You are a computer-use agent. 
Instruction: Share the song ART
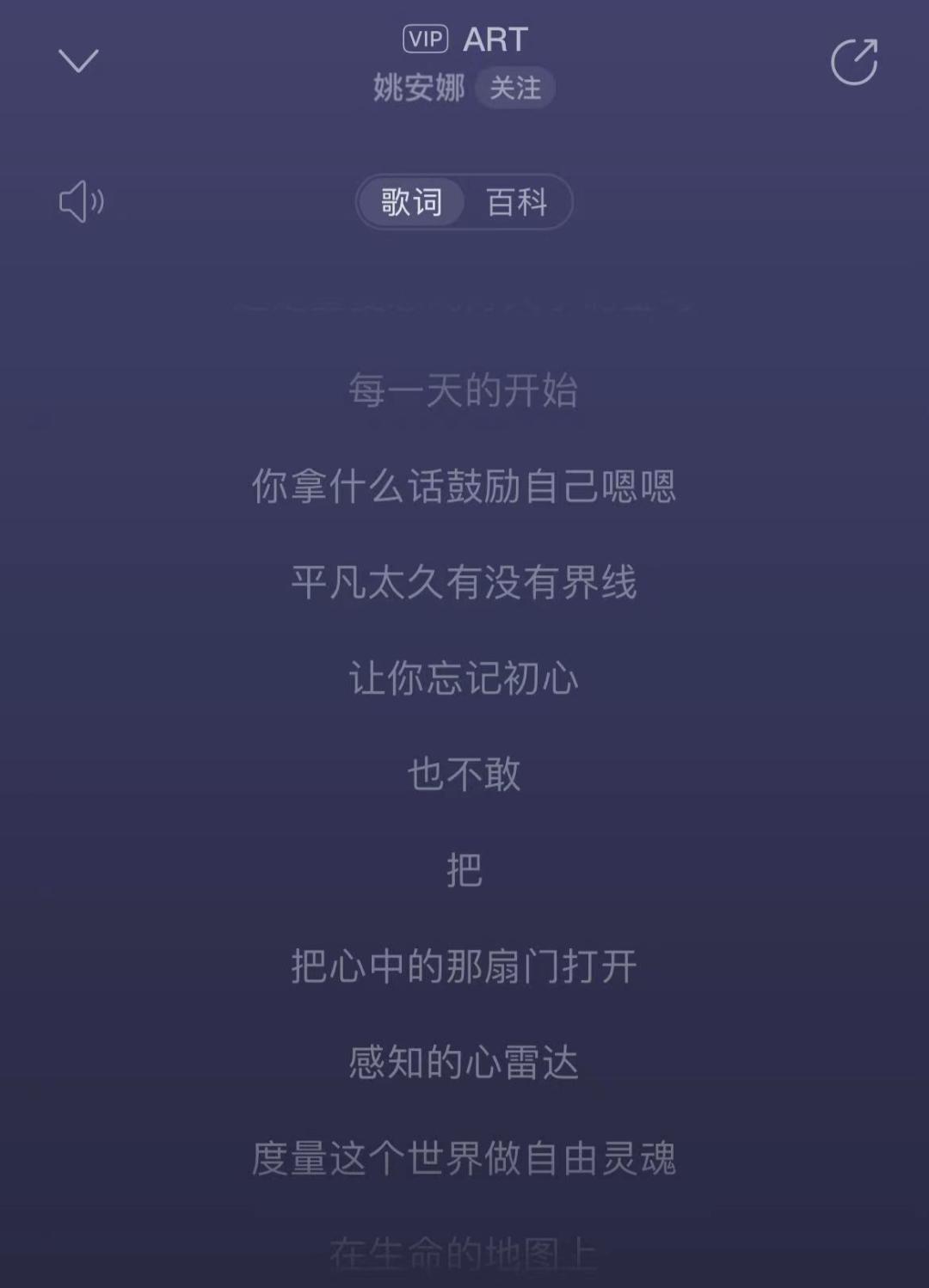(x=853, y=62)
